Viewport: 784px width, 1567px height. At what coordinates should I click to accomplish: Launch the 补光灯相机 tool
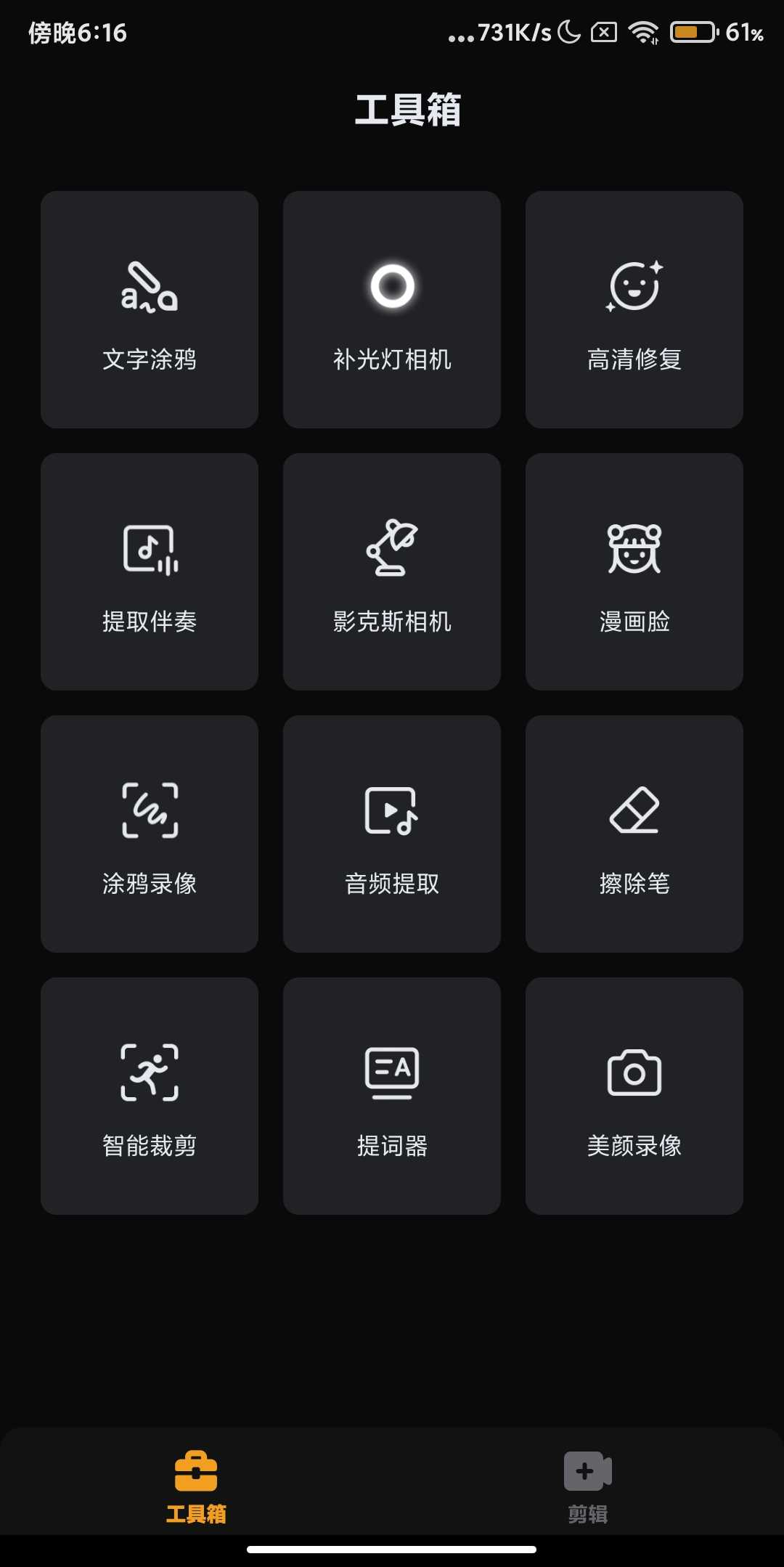(392, 310)
